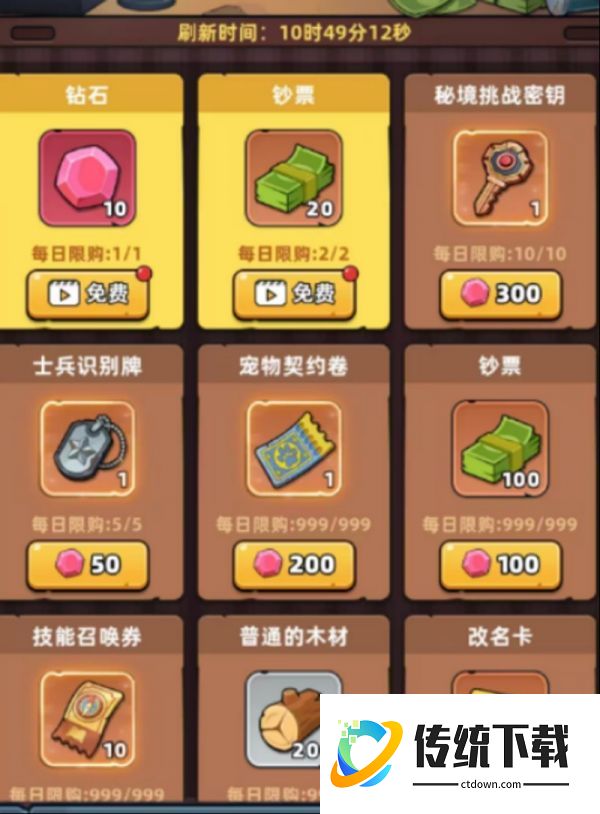Screen dimensions: 600x814
Task: Buy 宠物契约卷 for 200 gems
Action: coord(294,565)
